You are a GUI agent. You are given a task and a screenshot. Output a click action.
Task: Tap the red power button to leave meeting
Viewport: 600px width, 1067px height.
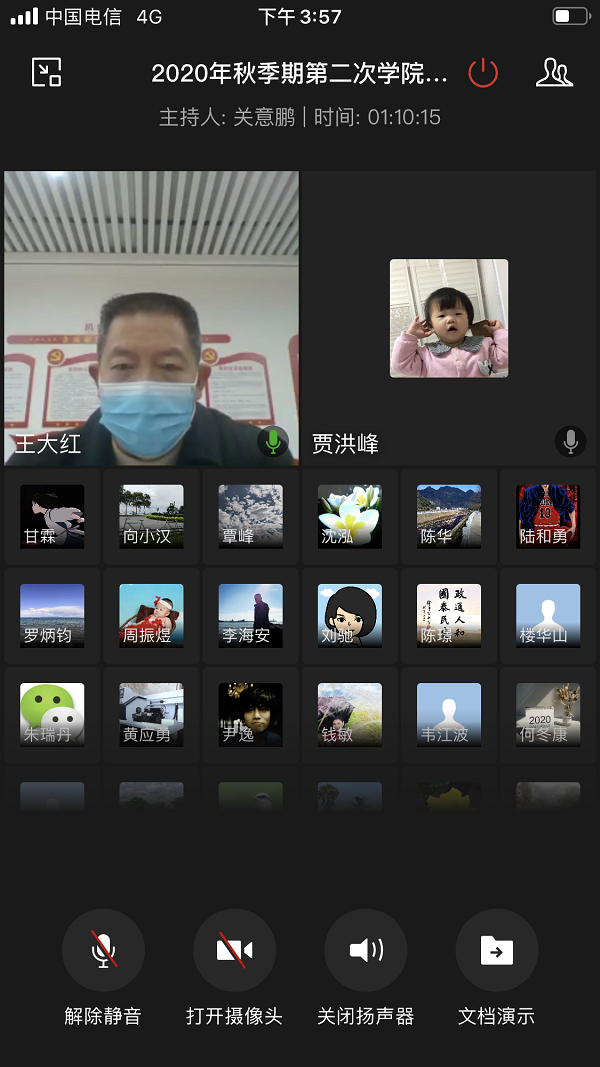click(x=483, y=72)
